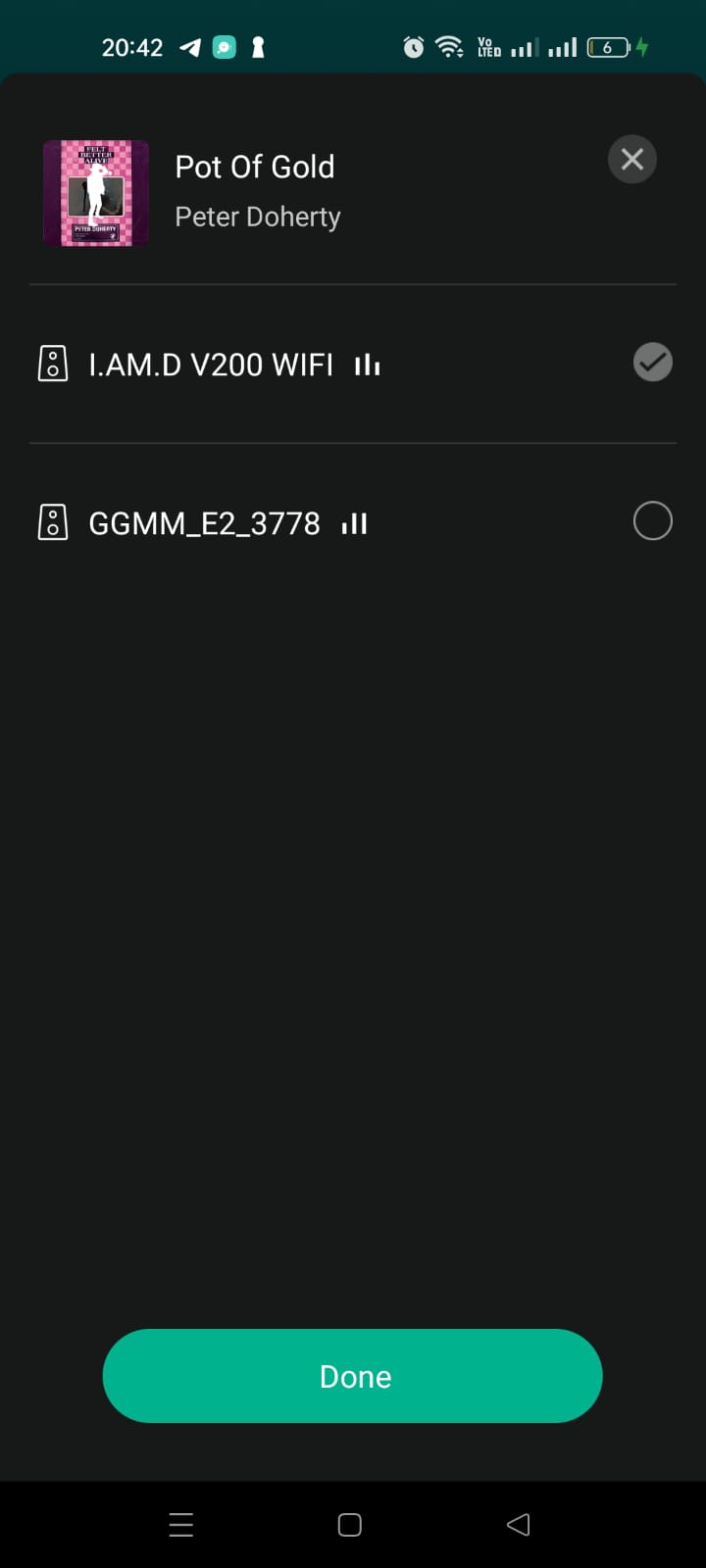Select the GGMM_E2_3778 speaker
The width and height of the screenshot is (706, 1568).
pyautogui.click(x=653, y=521)
